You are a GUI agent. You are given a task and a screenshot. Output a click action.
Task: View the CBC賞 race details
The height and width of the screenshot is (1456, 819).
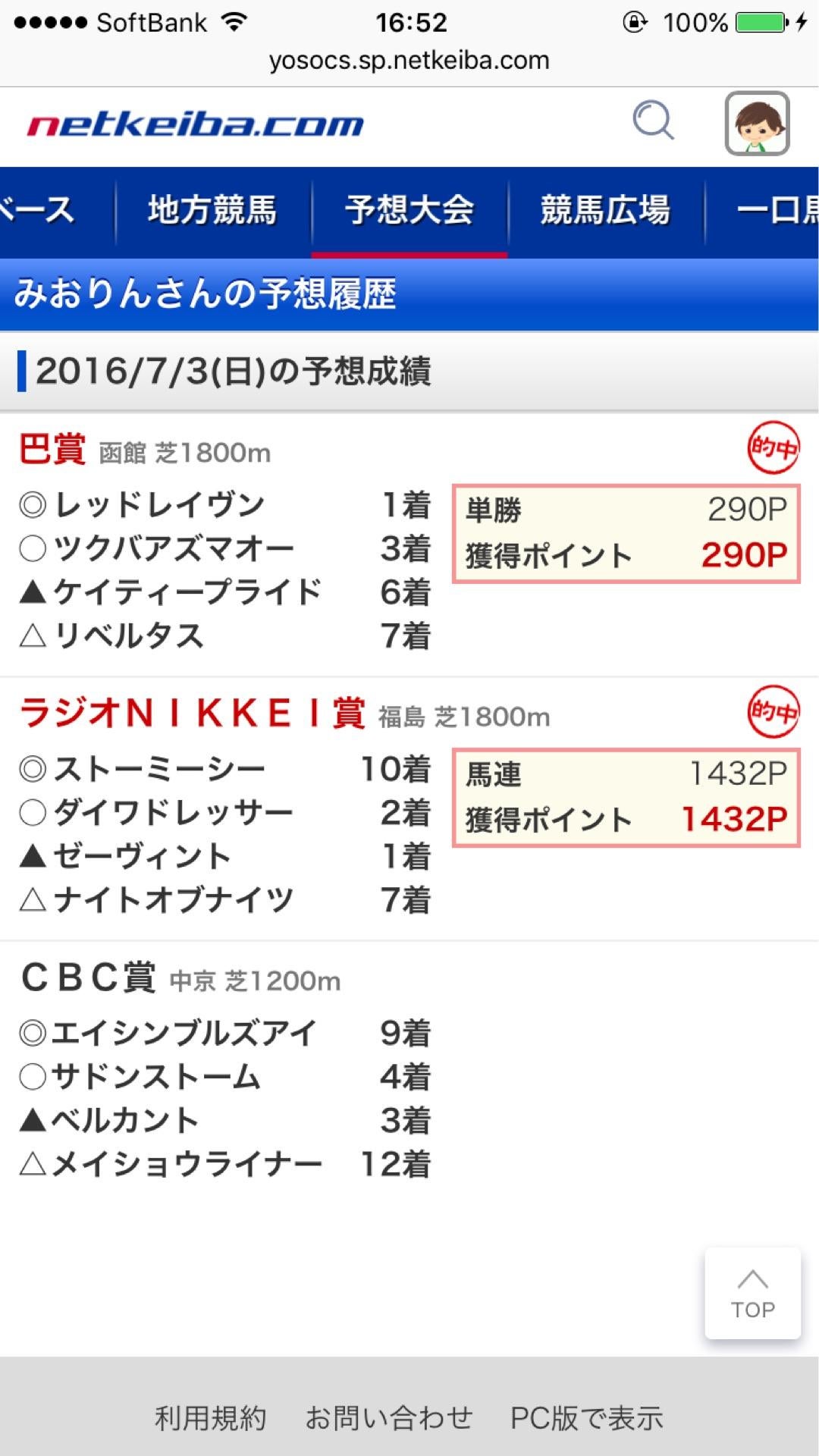[89, 977]
